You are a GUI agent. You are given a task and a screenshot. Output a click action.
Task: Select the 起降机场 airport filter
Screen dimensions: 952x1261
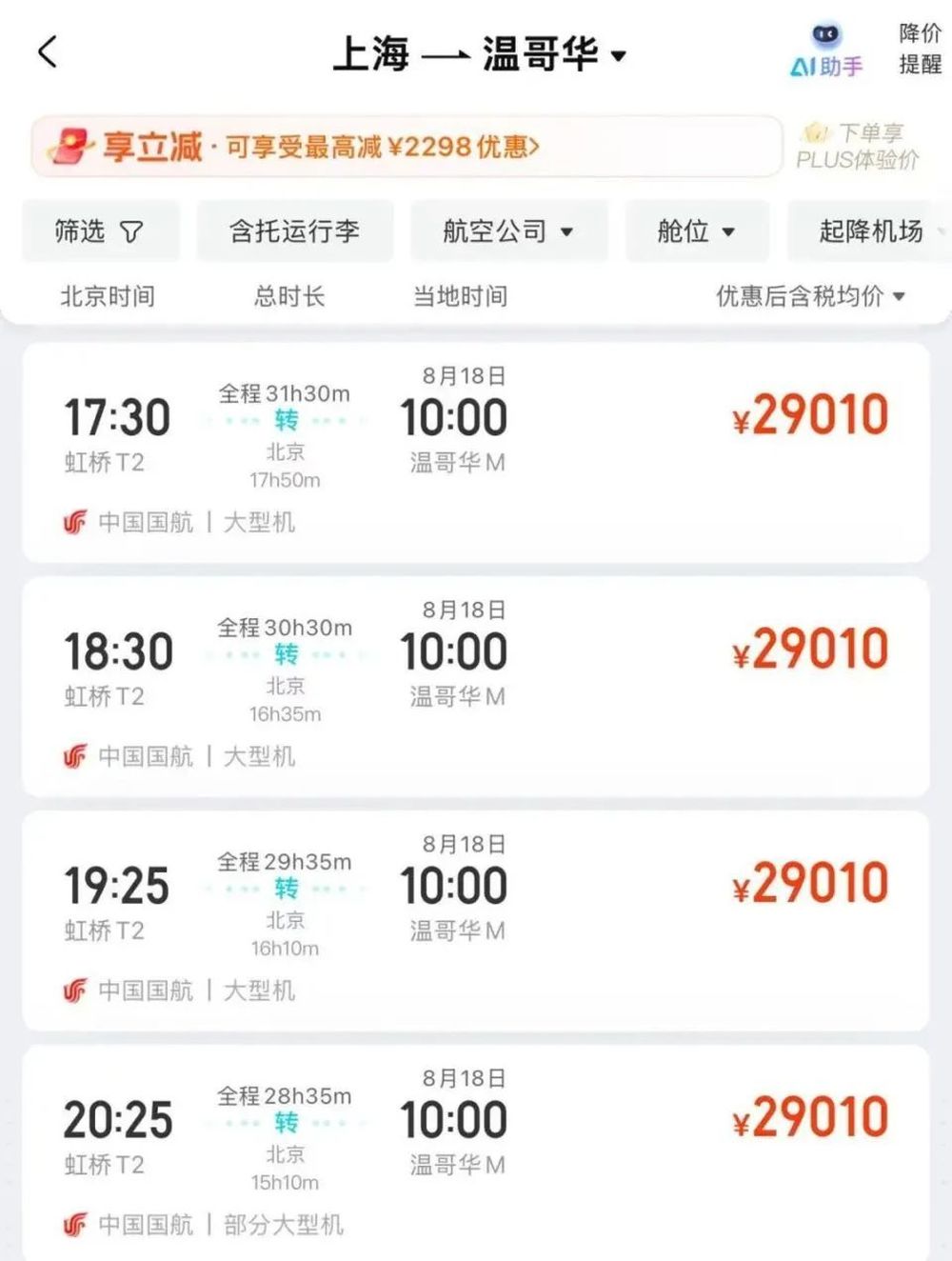870,230
